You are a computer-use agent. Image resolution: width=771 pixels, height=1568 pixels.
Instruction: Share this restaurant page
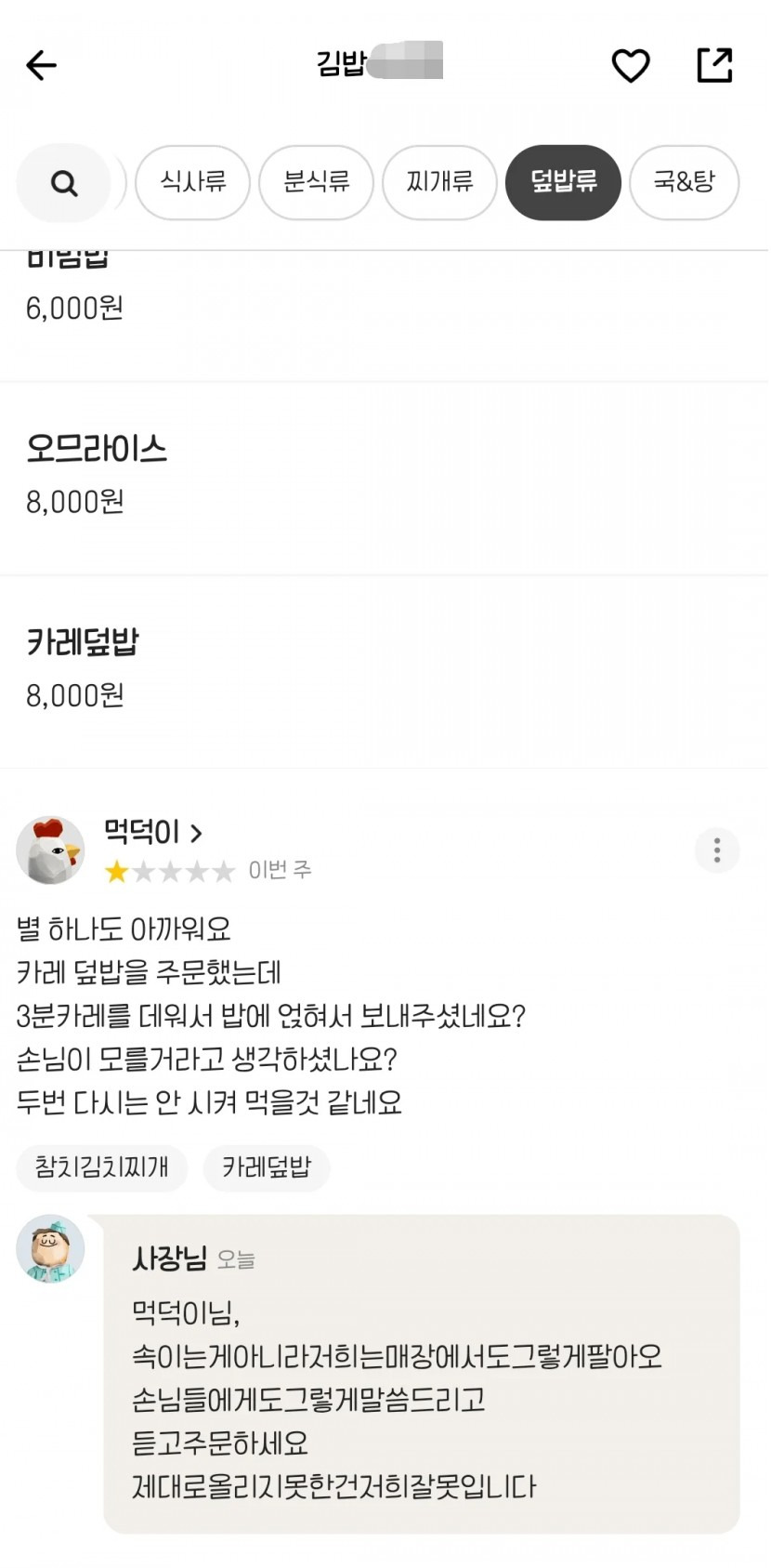[714, 65]
